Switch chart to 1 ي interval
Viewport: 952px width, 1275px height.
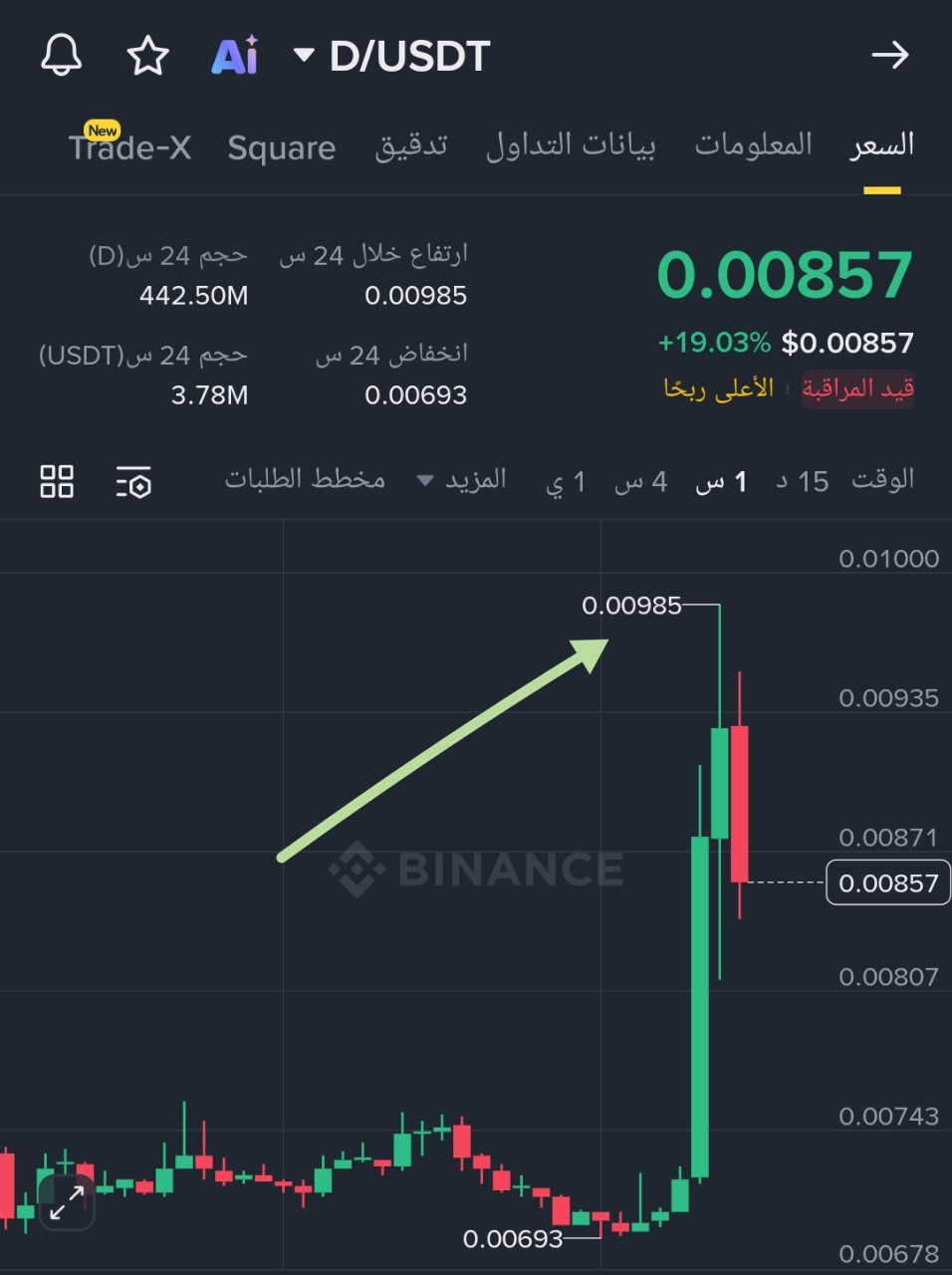(x=566, y=483)
